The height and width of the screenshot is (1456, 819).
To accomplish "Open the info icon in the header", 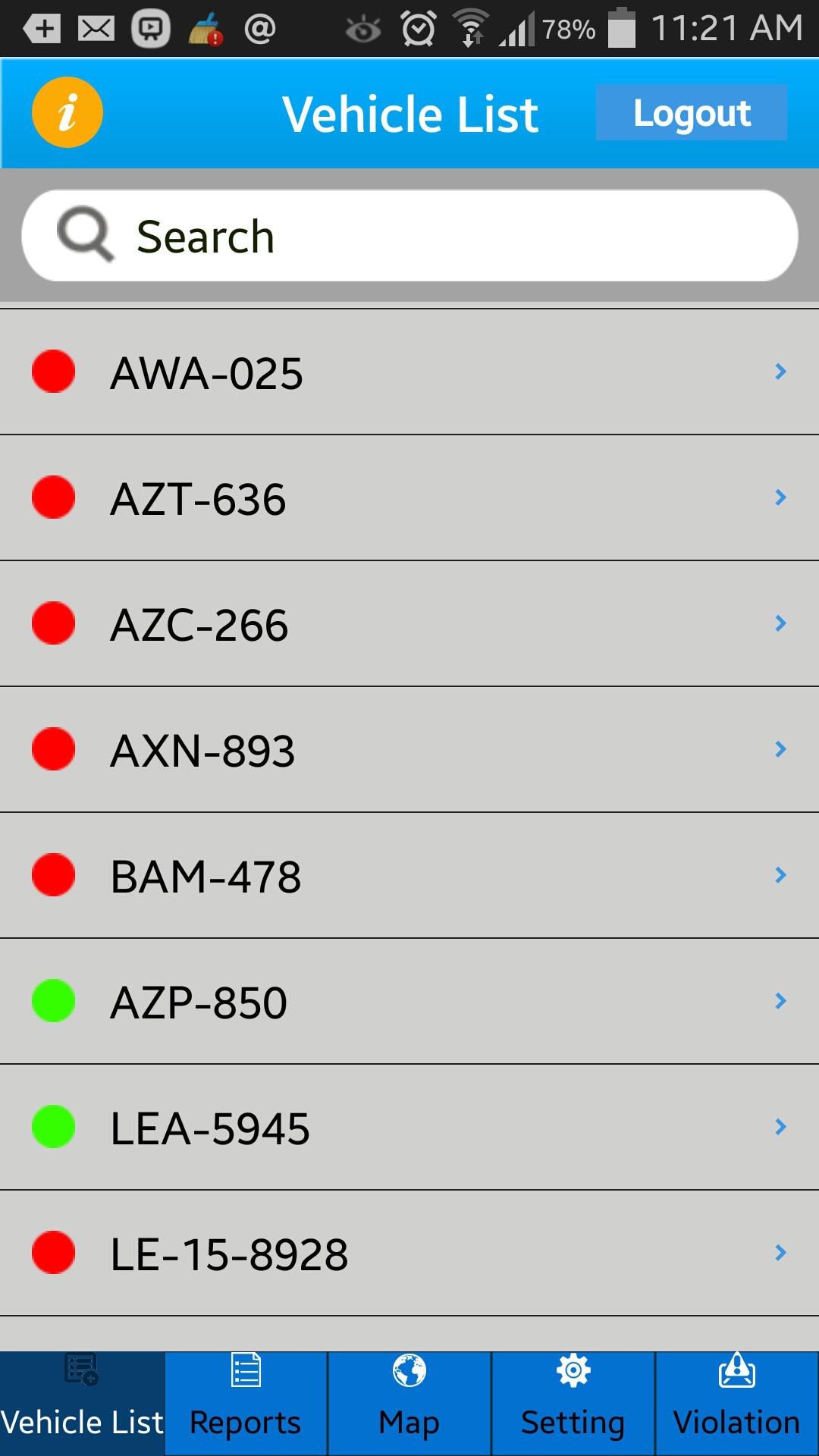I will (67, 112).
